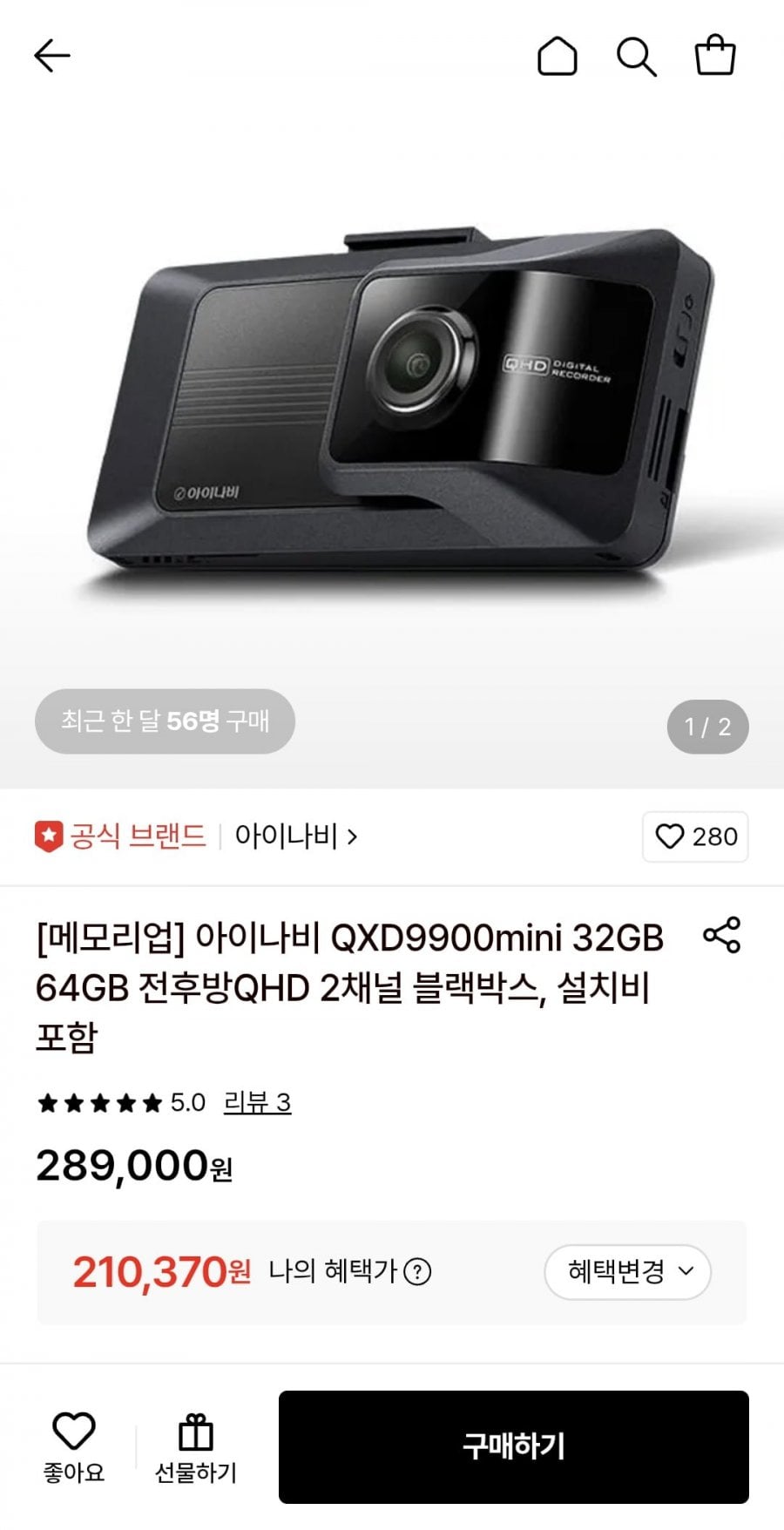Tap the 구매하기 button
Viewport: 784px width, 1530px height.
pos(514,1446)
